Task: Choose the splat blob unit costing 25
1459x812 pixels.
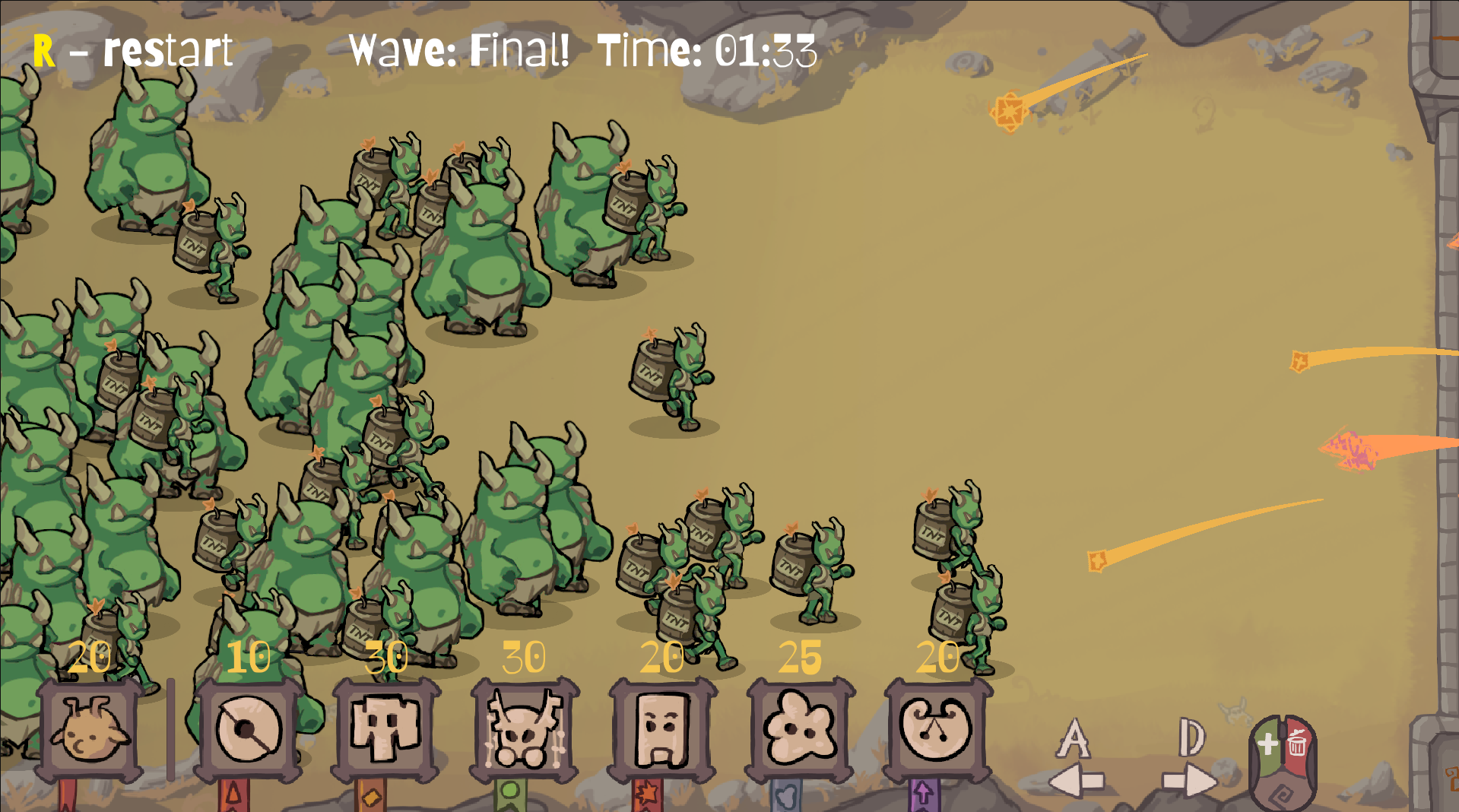Action: tap(800, 731)
